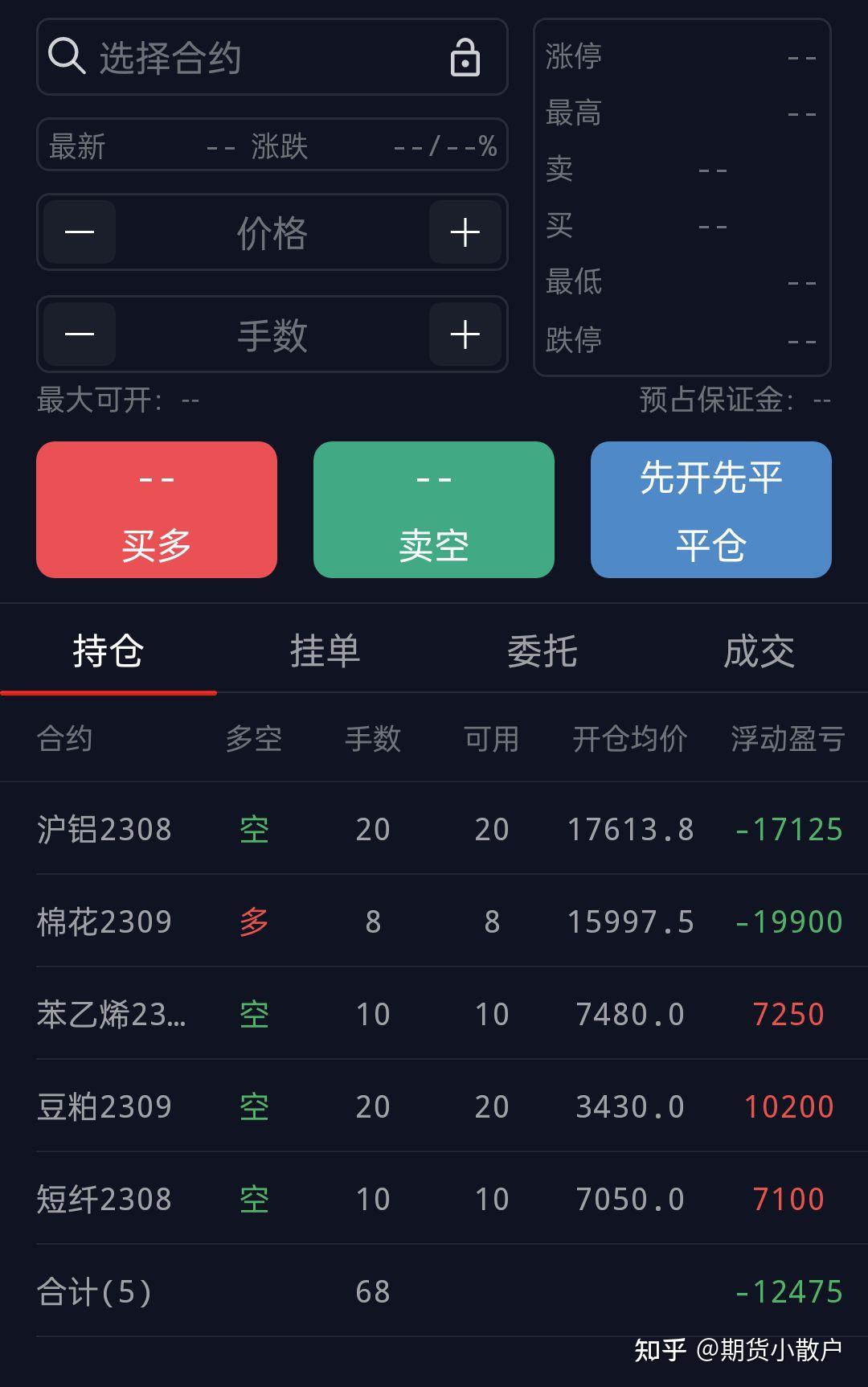
Task: Select the 沪铝2308 position row
Action: pos(434,829)
